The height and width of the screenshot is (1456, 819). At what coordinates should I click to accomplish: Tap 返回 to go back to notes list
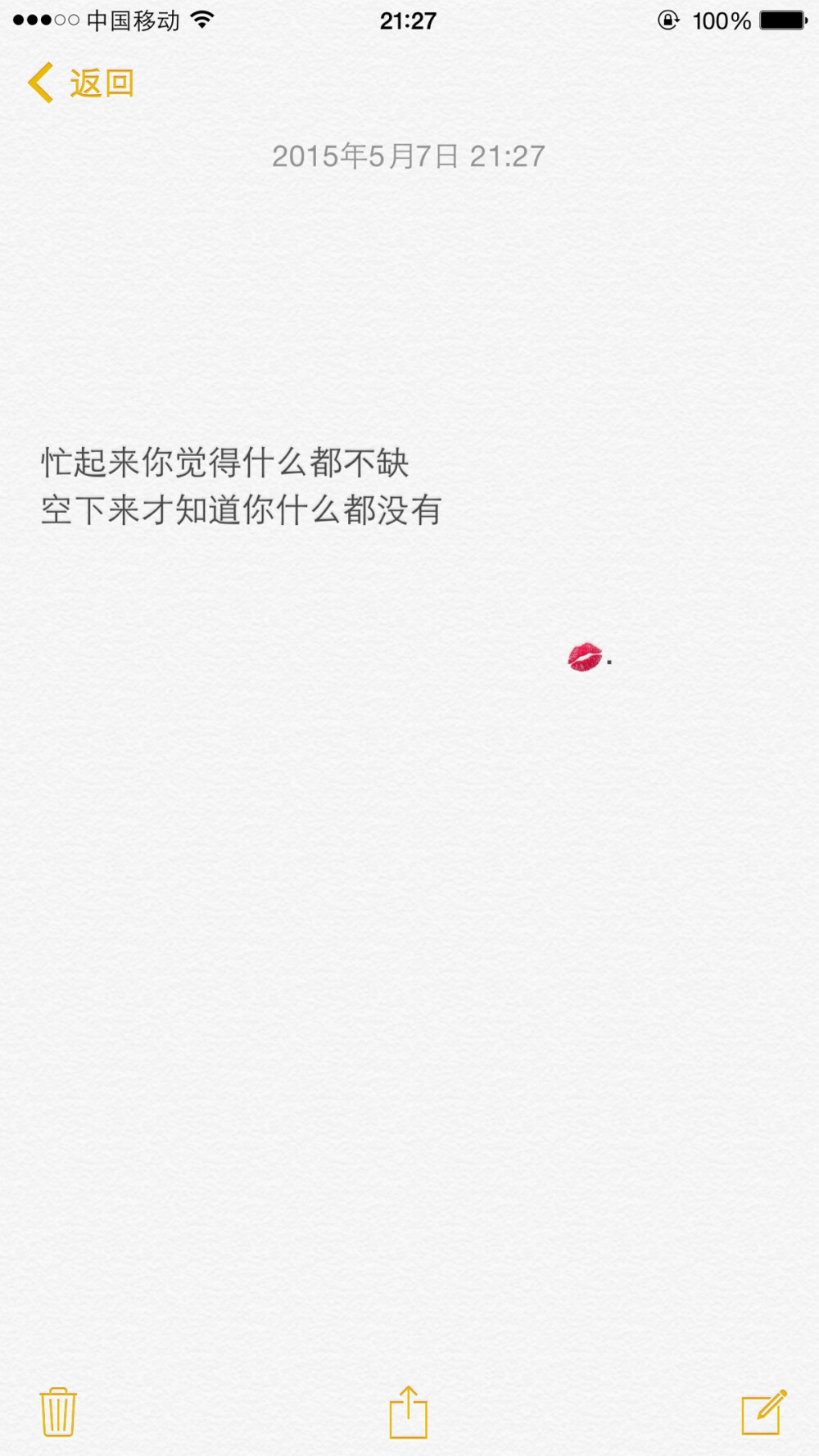click(x=100, y=82)
